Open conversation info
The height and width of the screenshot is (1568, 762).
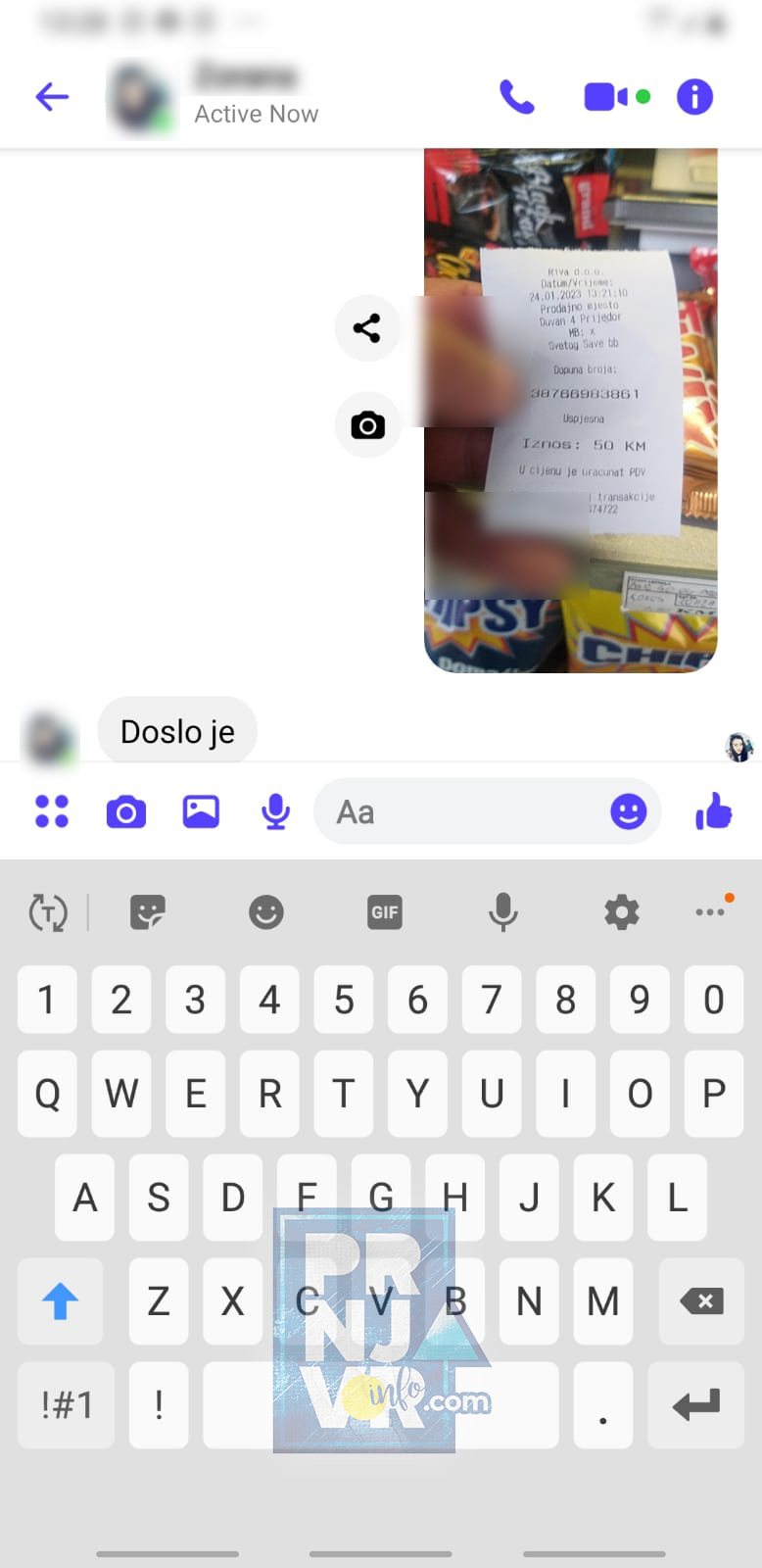coord(694,97)
